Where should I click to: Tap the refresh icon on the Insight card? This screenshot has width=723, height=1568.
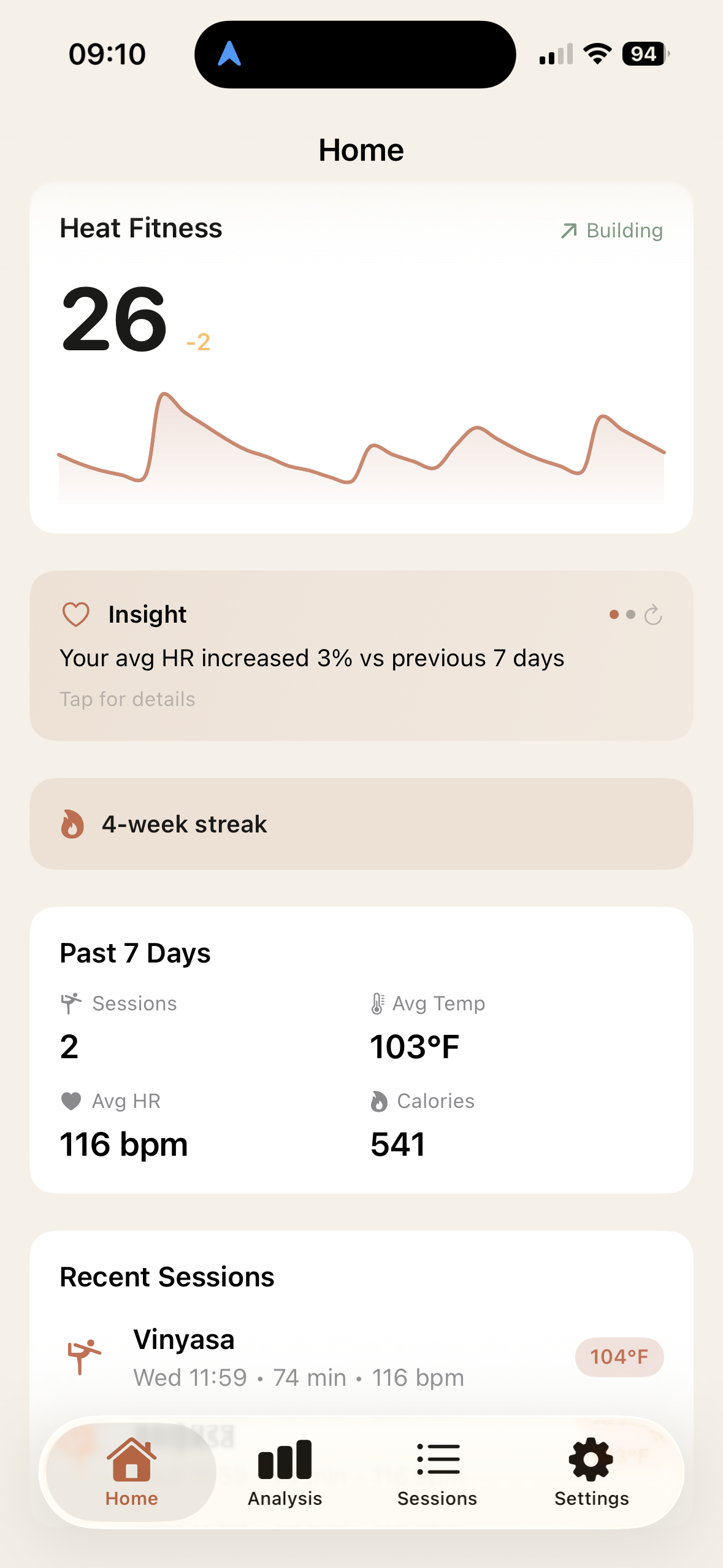pos(652,614)
